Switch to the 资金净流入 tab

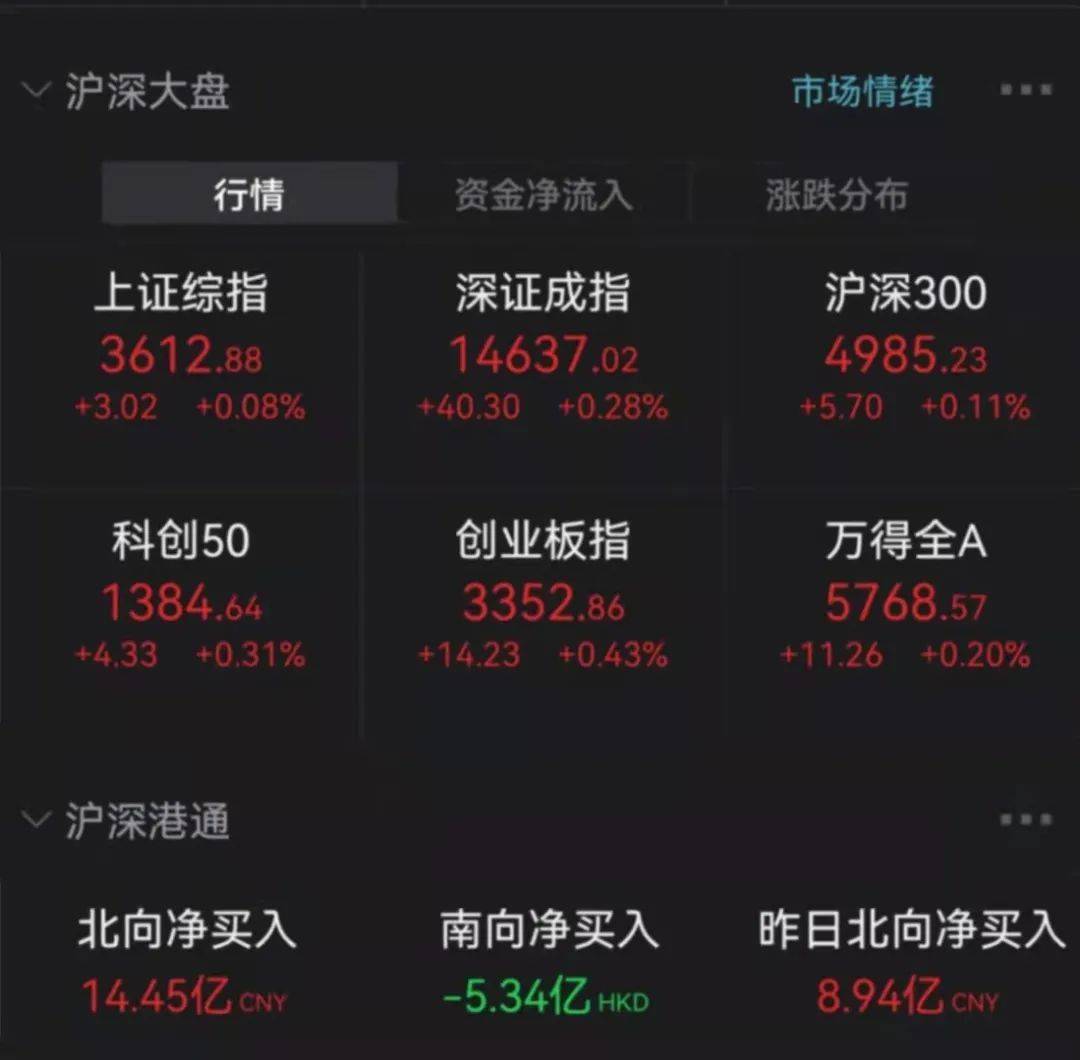(x=543, y=194)
